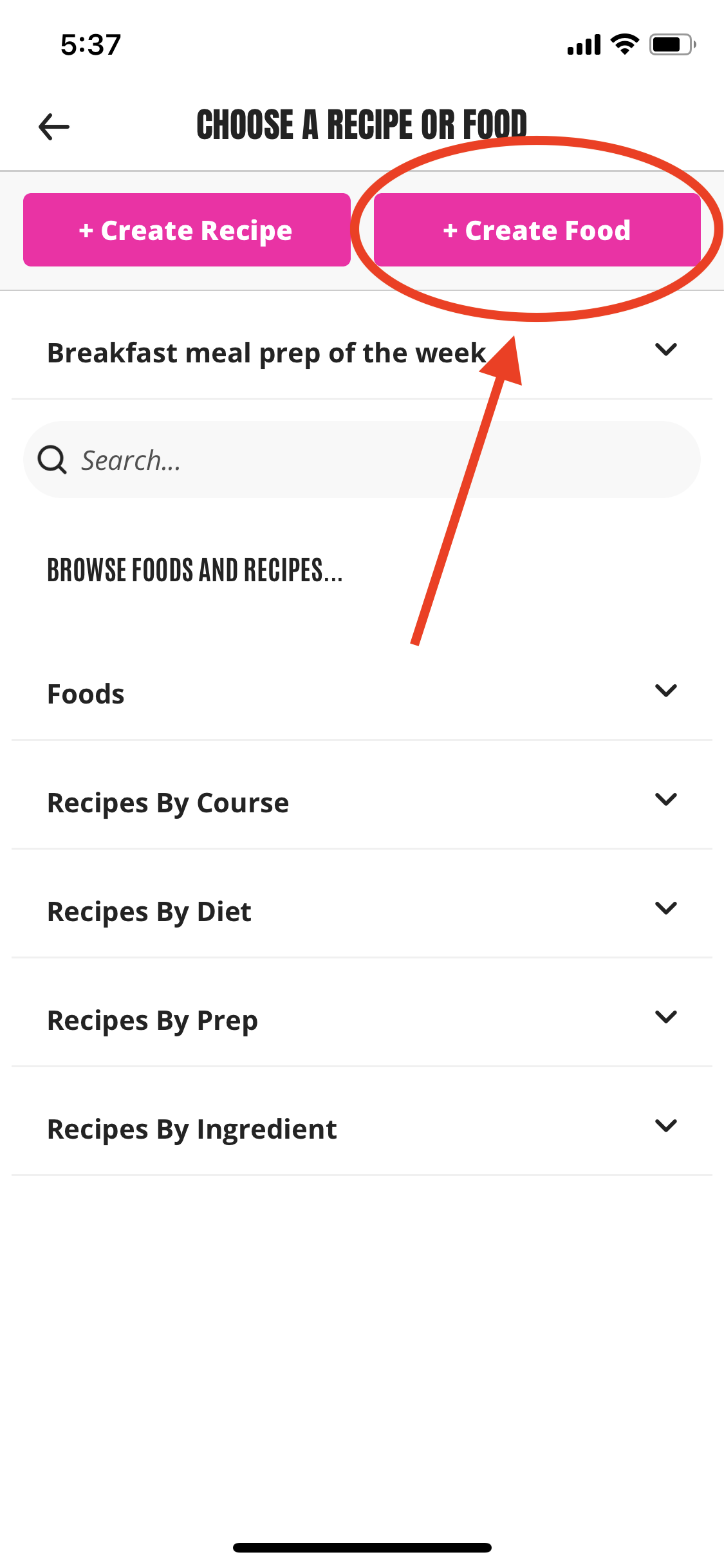This screenshot has width=724, height=1568.
Task: Expand Breakfast meal prep of the week
Action: click(x=665, y=350)
